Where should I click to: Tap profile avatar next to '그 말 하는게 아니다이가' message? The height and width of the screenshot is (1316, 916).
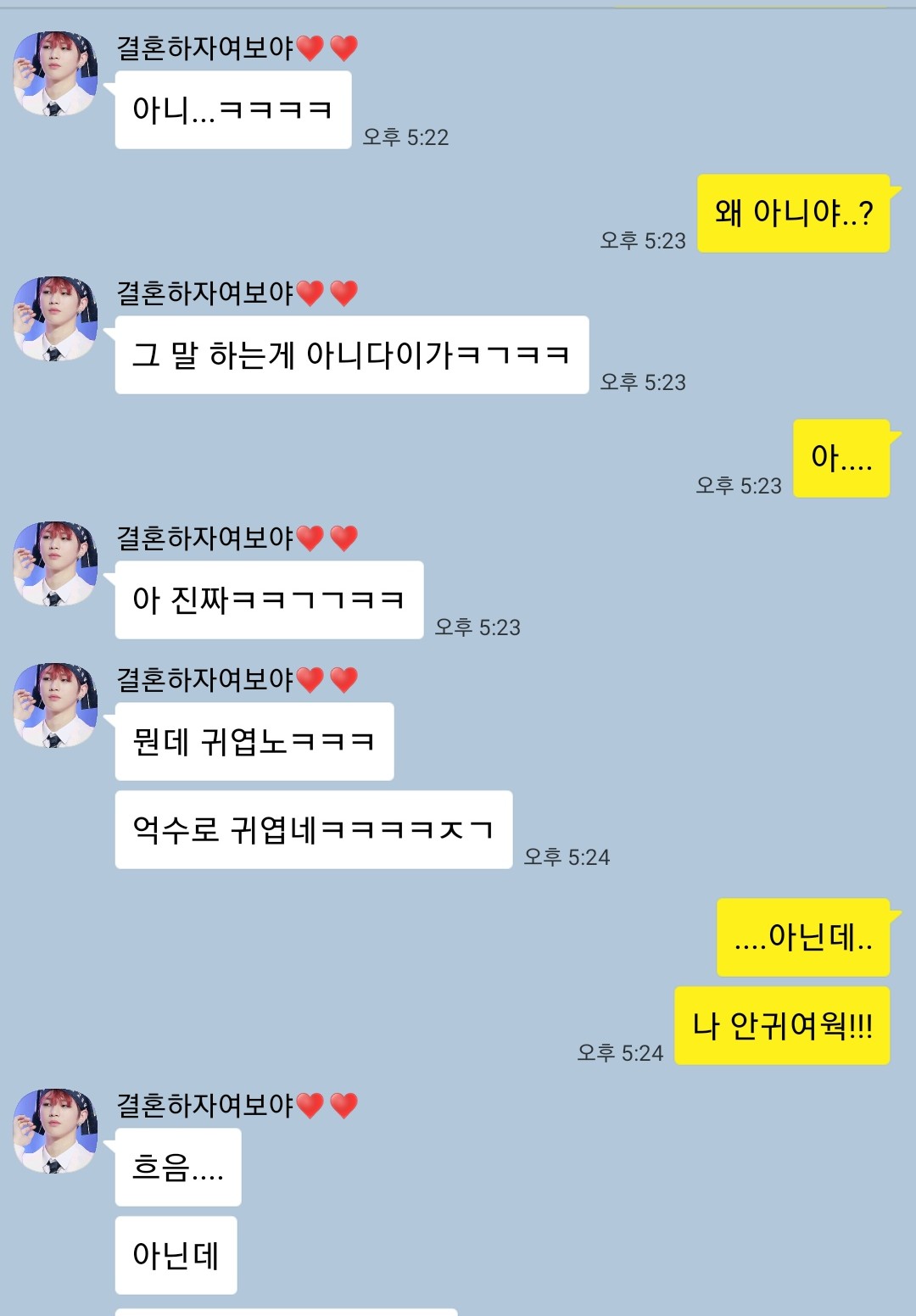coord(55,319)
